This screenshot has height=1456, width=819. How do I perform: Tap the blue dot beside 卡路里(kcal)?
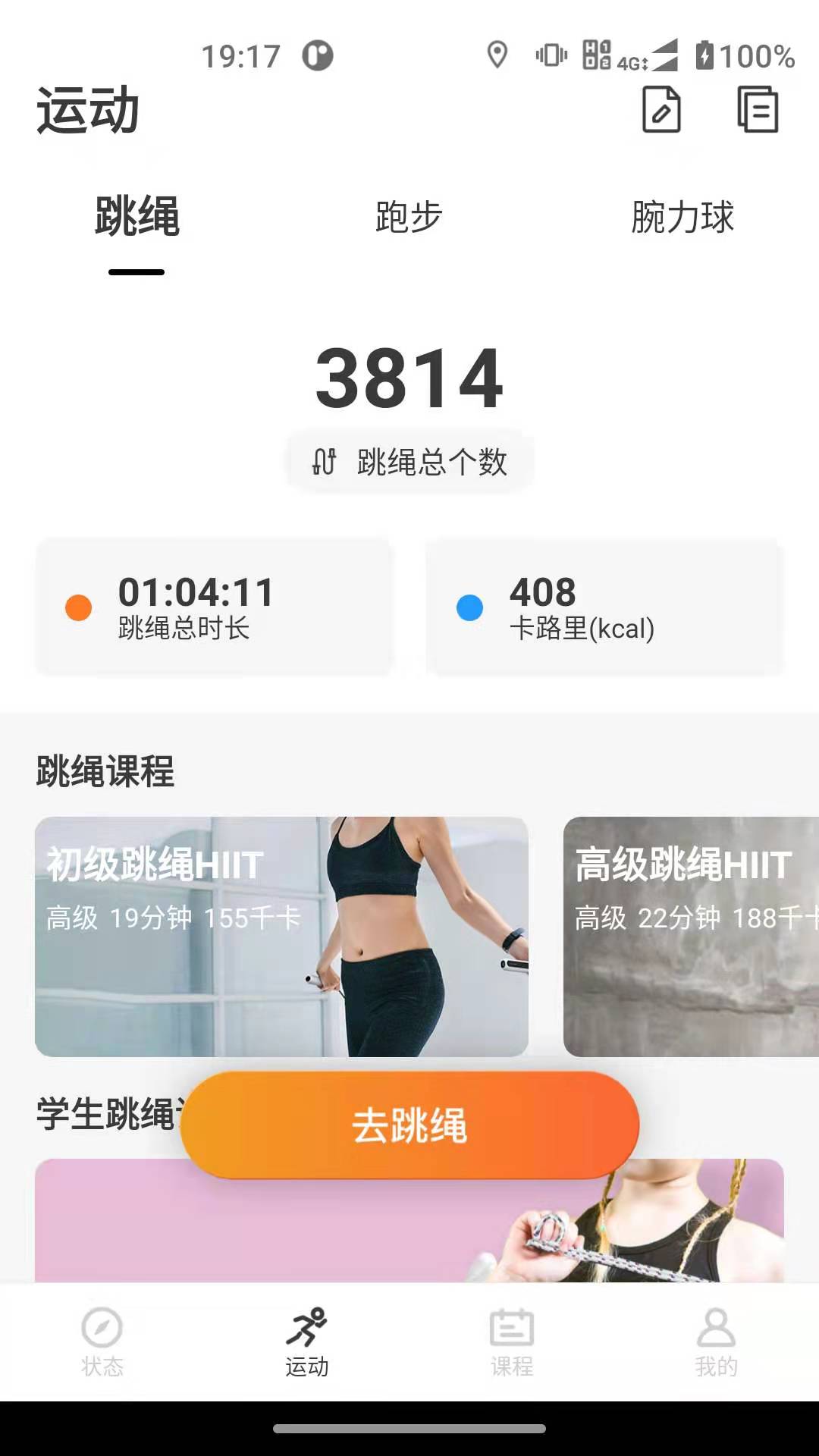click(x=470, y=607)
